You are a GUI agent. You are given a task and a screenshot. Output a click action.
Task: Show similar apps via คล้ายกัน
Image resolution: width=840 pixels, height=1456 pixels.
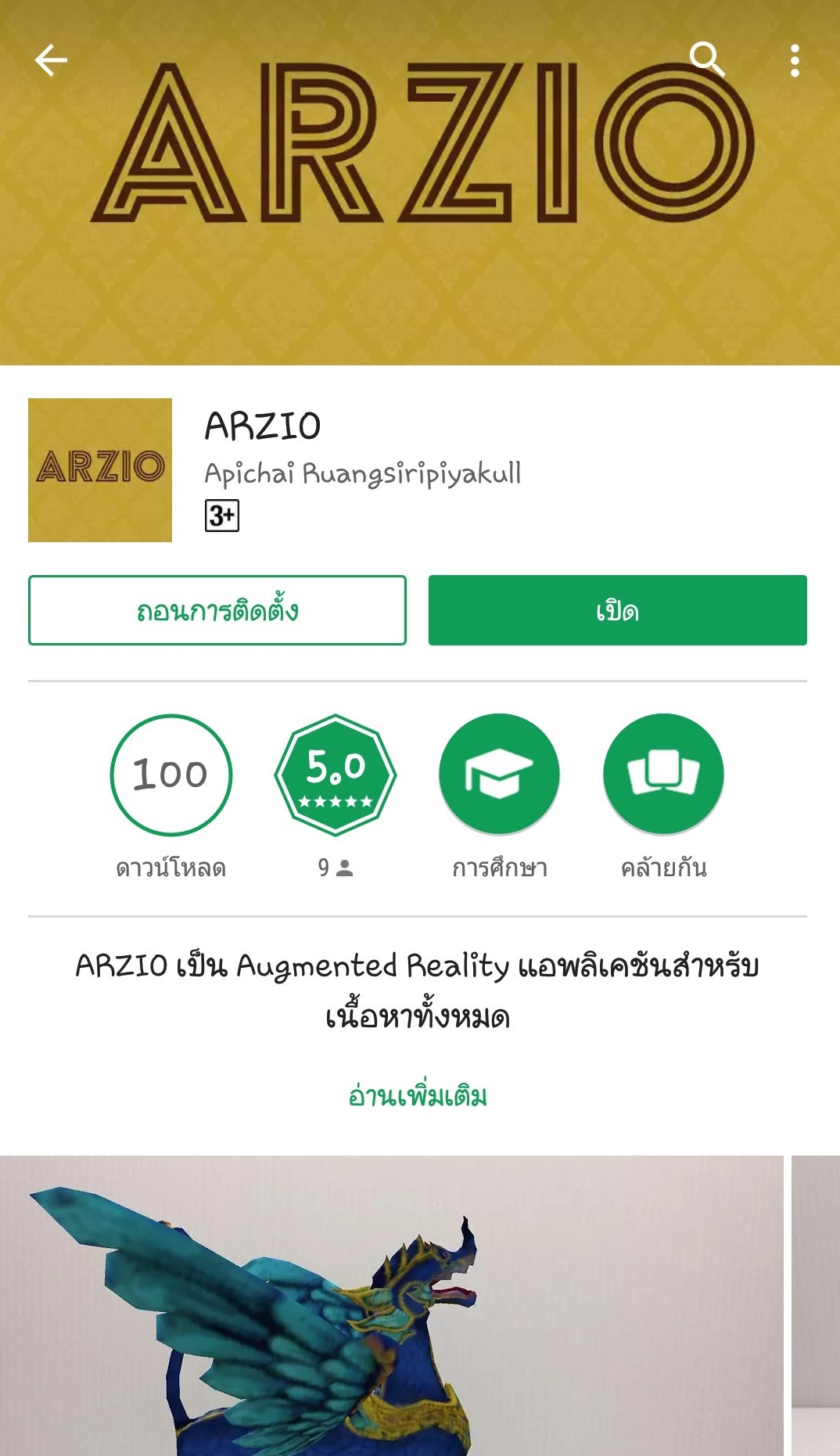[x=663, y=775]
